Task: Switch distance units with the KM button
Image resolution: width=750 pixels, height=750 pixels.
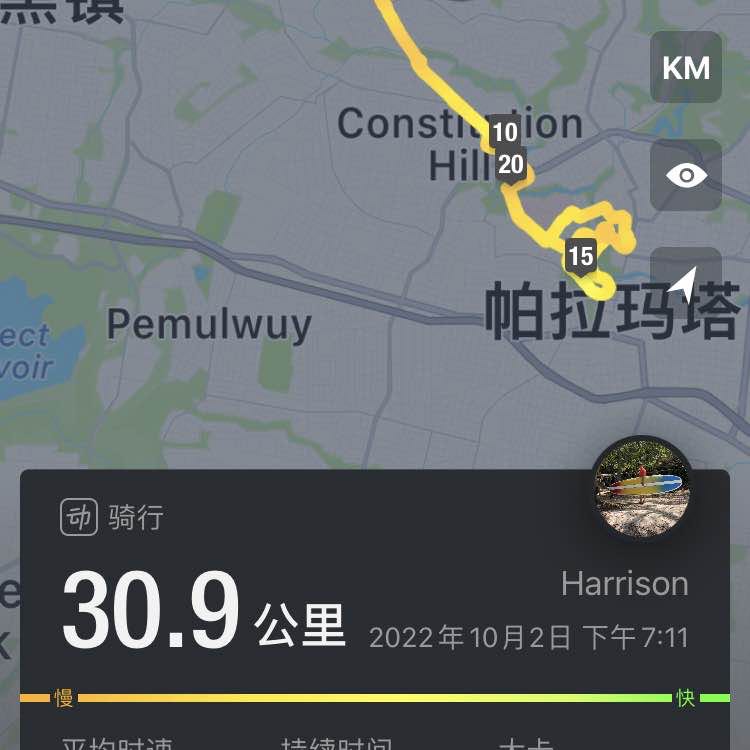Action: (x=686, y=68)
